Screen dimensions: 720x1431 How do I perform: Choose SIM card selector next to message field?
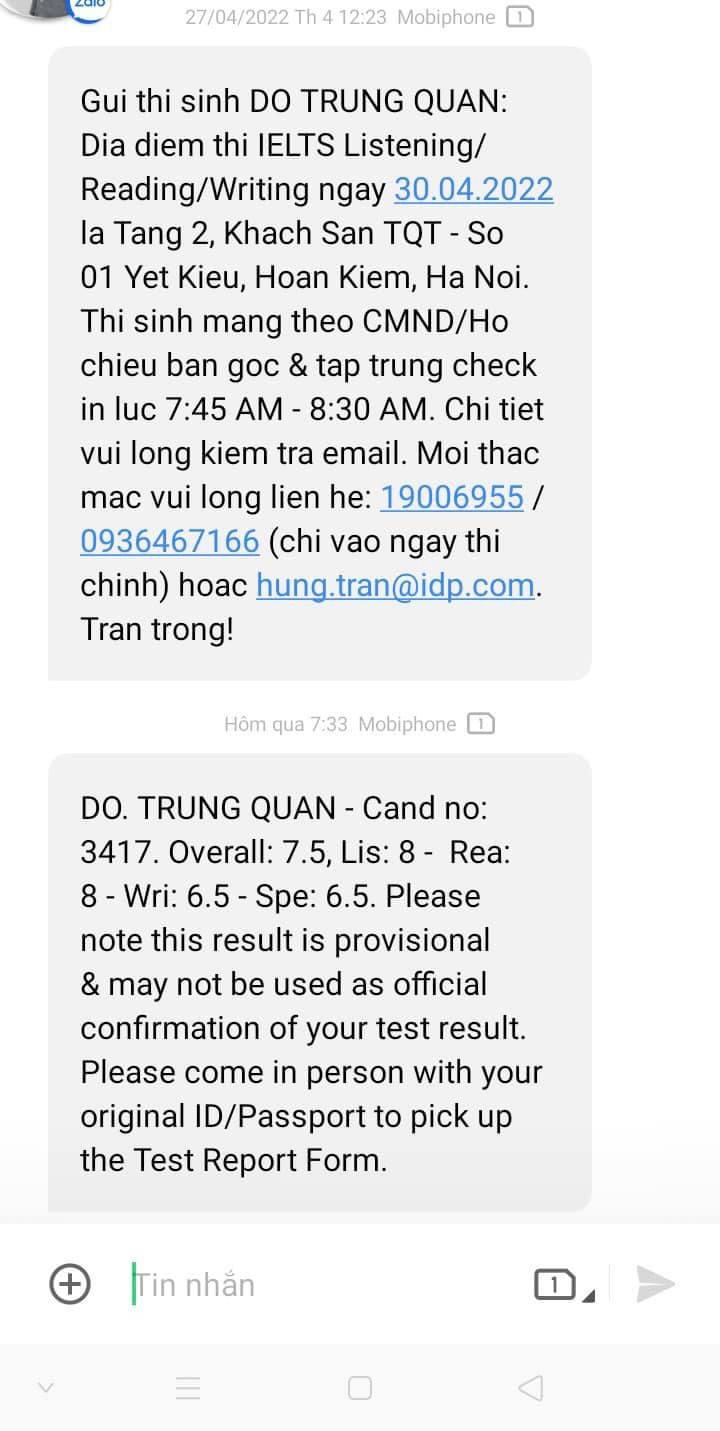pos(559,1284)
